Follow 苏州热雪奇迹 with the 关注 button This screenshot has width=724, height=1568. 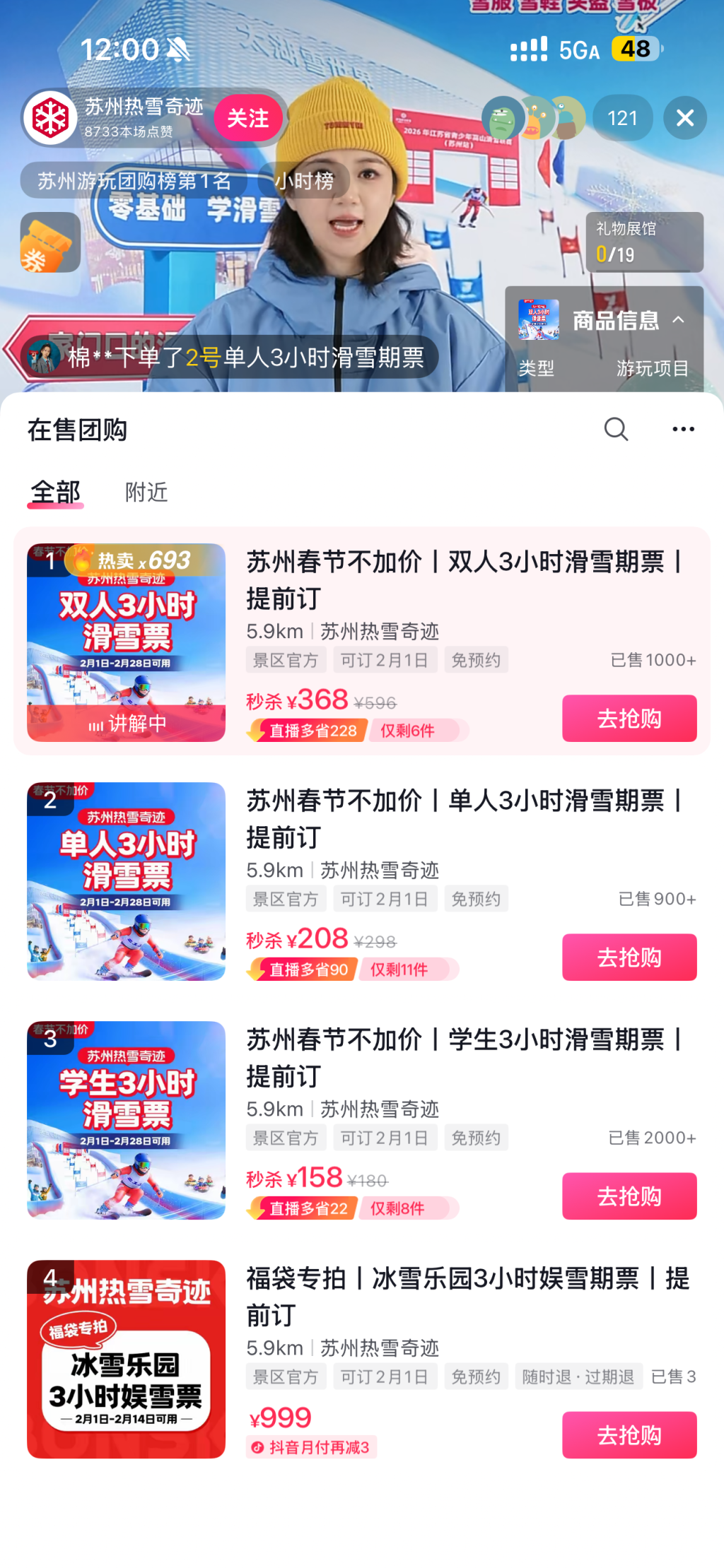pyautogui.click(x=247, y=118)
